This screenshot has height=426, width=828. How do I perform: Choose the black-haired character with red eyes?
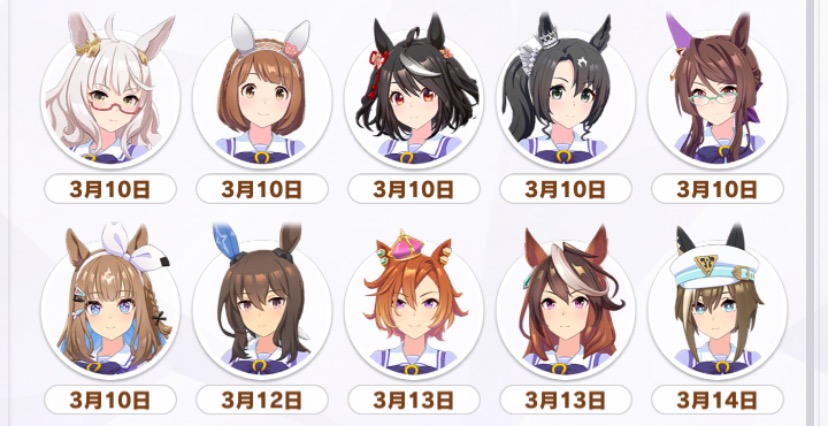(x=414, y=99)
